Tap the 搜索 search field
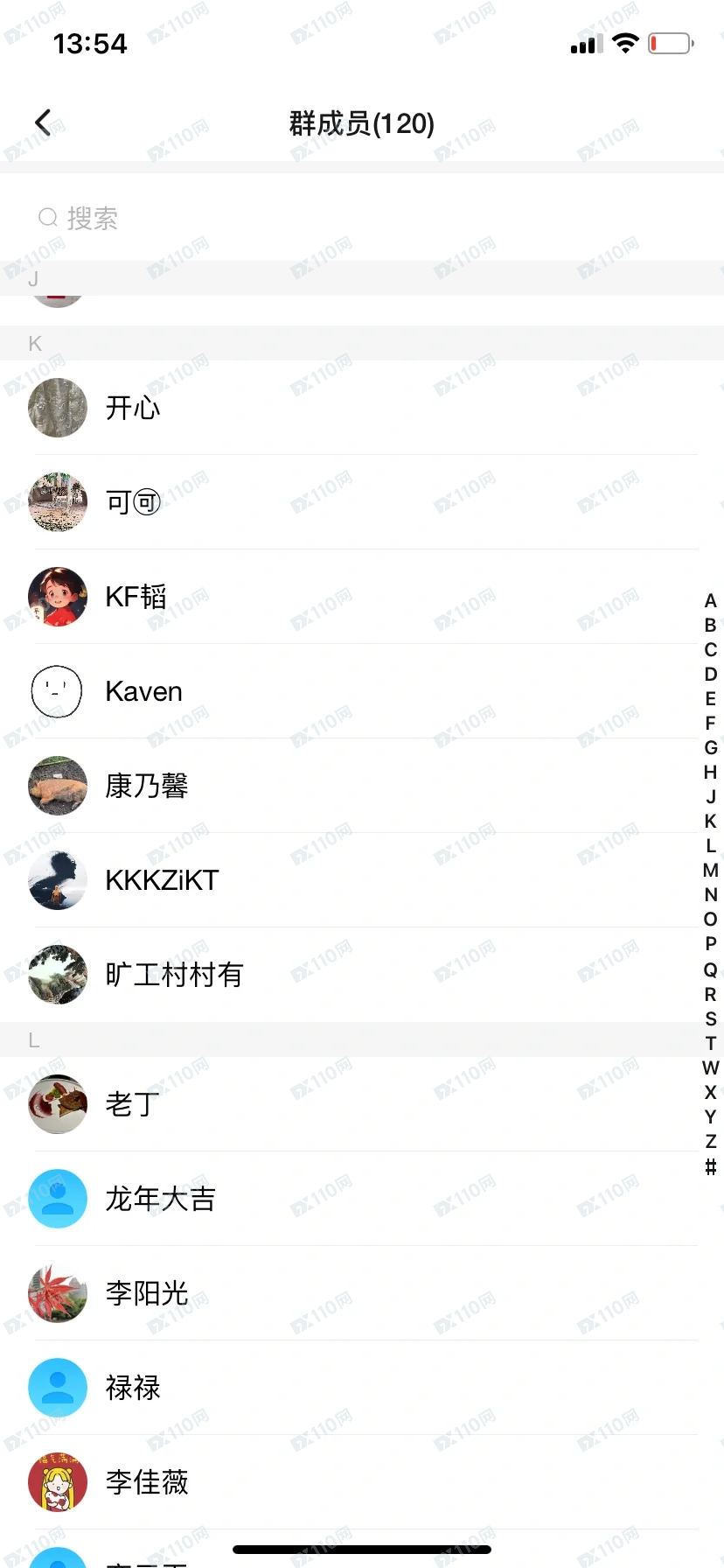724x1568 pixels. click(362, 218)
